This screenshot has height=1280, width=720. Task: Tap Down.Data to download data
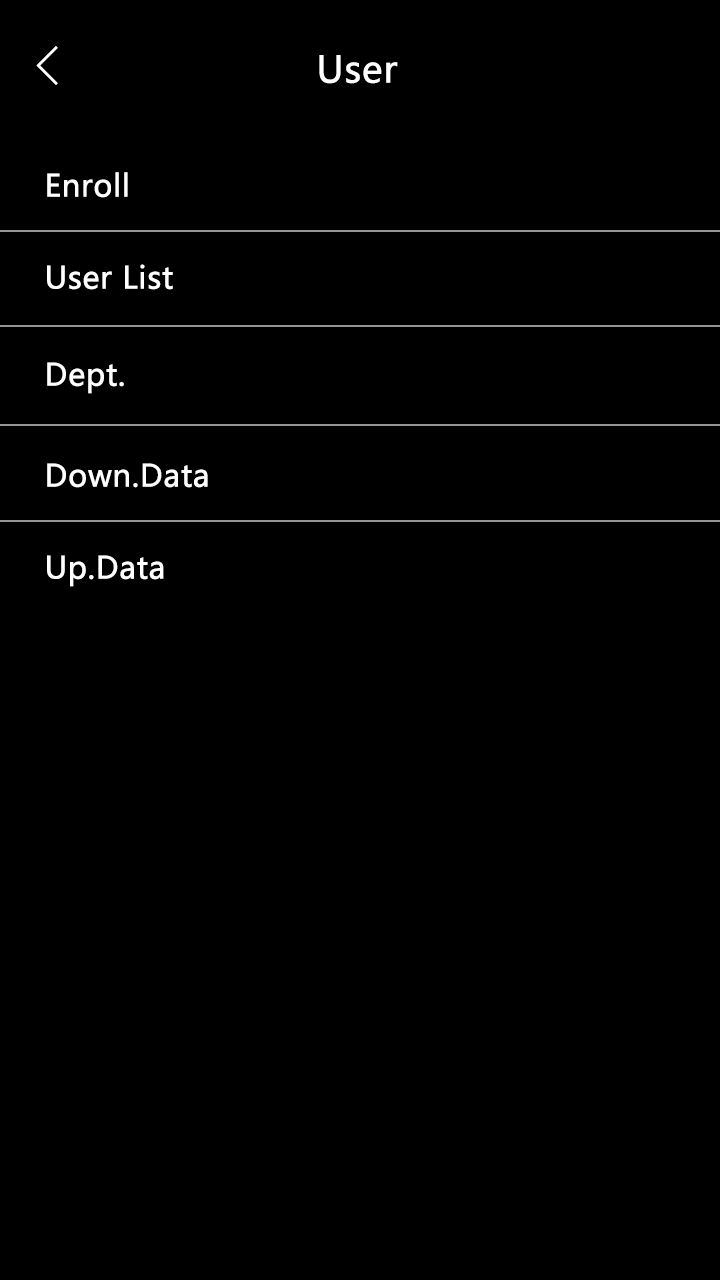pos(127,475)
